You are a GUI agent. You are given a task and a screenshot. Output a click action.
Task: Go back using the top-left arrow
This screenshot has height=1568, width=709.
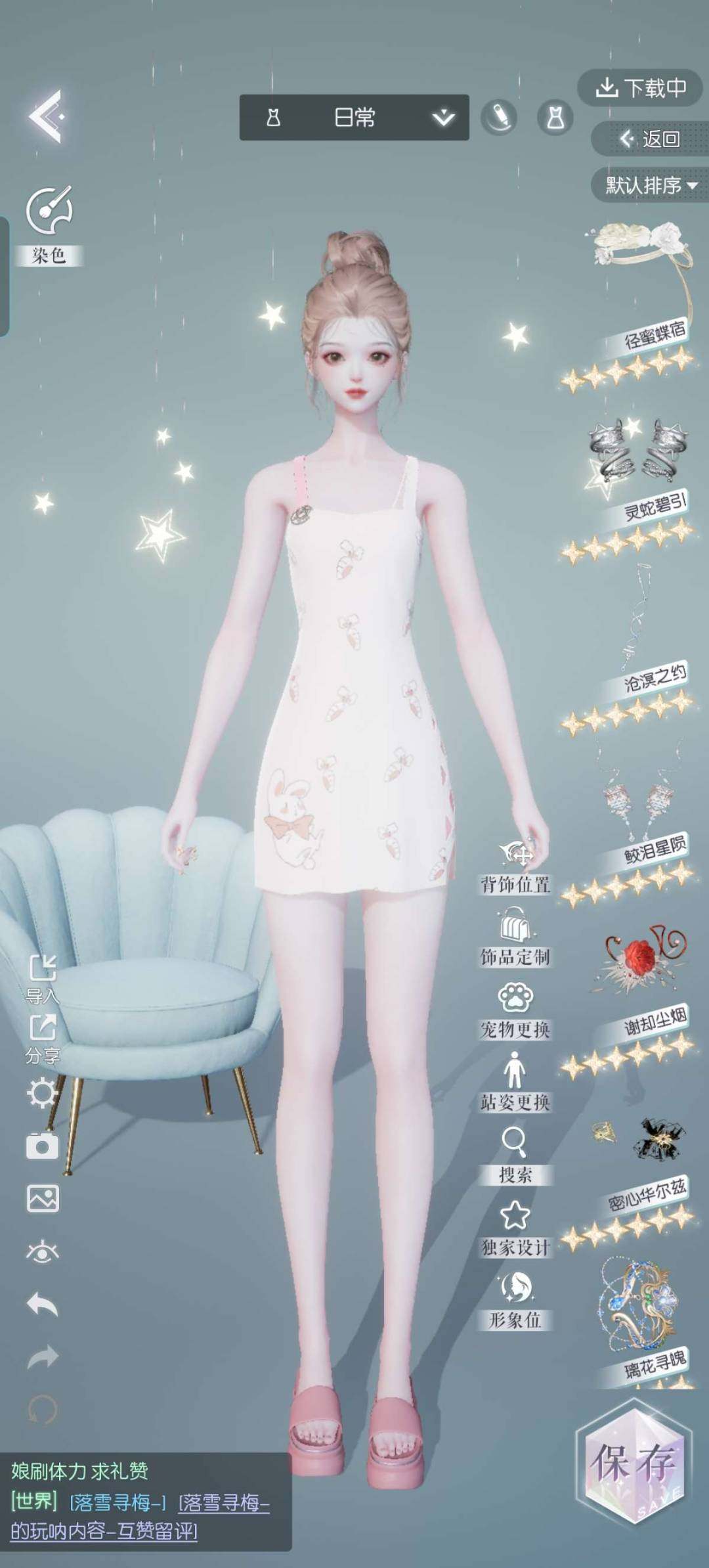click(x=46, y=117)
